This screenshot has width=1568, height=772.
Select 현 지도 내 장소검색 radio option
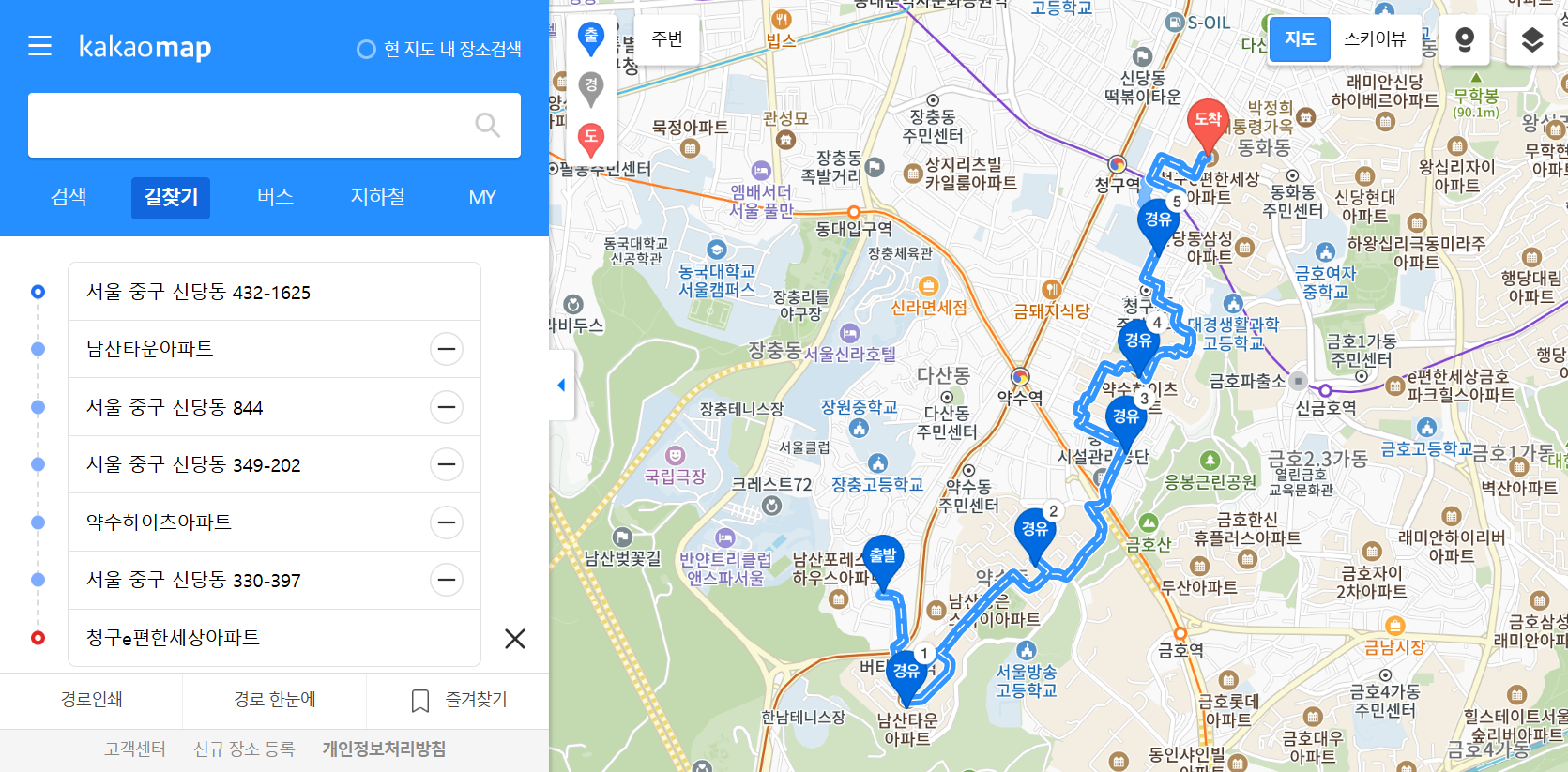[x=367, y=50]
